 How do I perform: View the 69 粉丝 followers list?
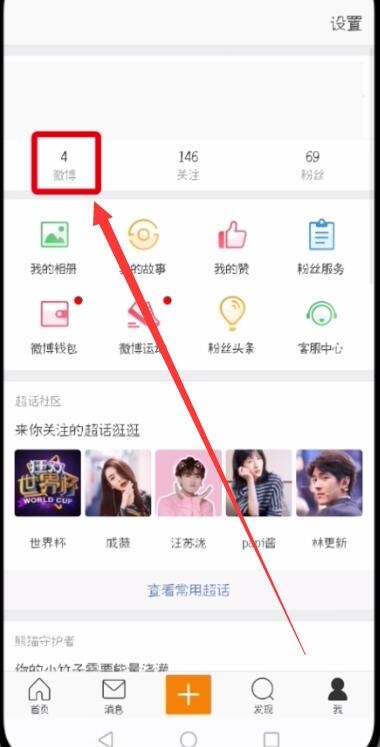[312, 164]
